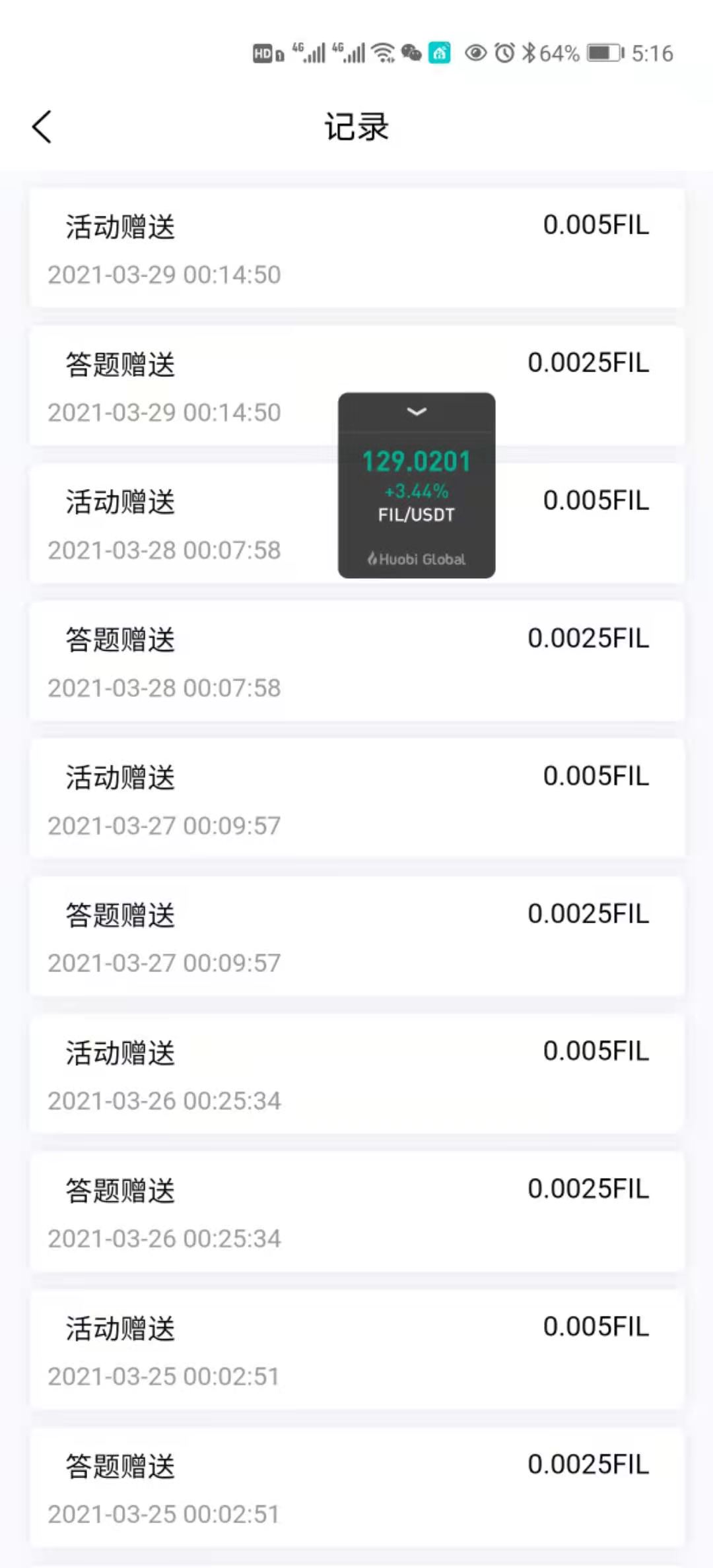This screenshot has height=1568, width=713.
Task: Tap the alarm clock icon in the status bar
Action: [503, 53]
